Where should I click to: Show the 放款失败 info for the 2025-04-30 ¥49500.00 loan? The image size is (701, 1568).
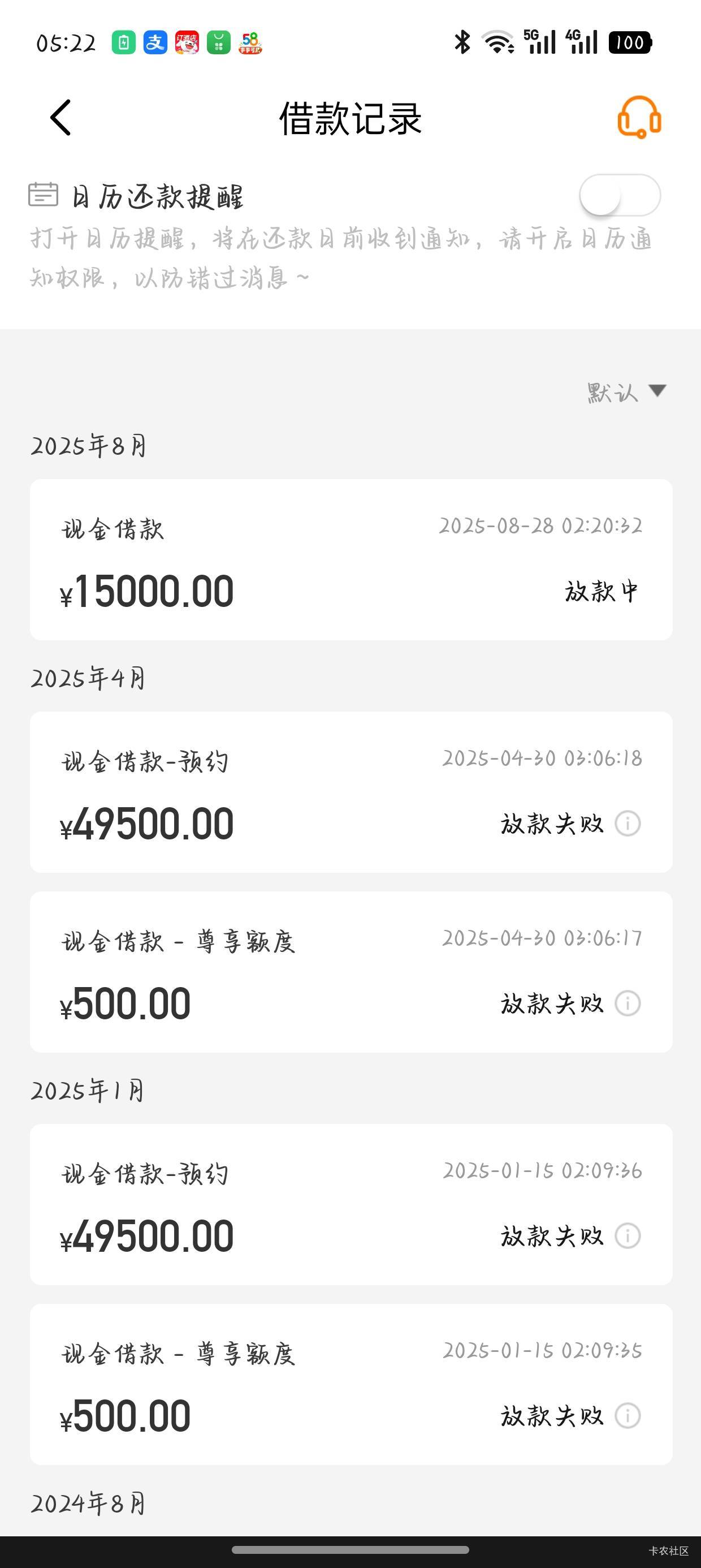click(x=628, y=824)
